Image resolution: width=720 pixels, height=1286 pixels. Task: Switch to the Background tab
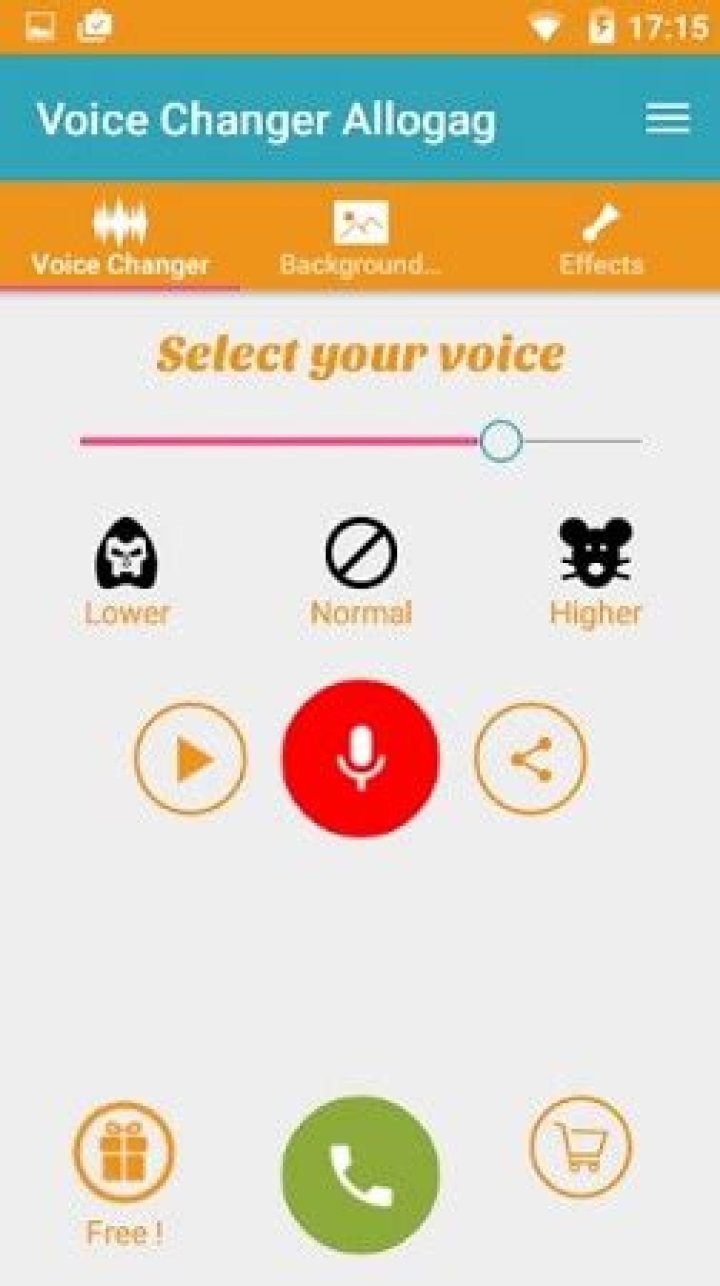click(360, 238)
